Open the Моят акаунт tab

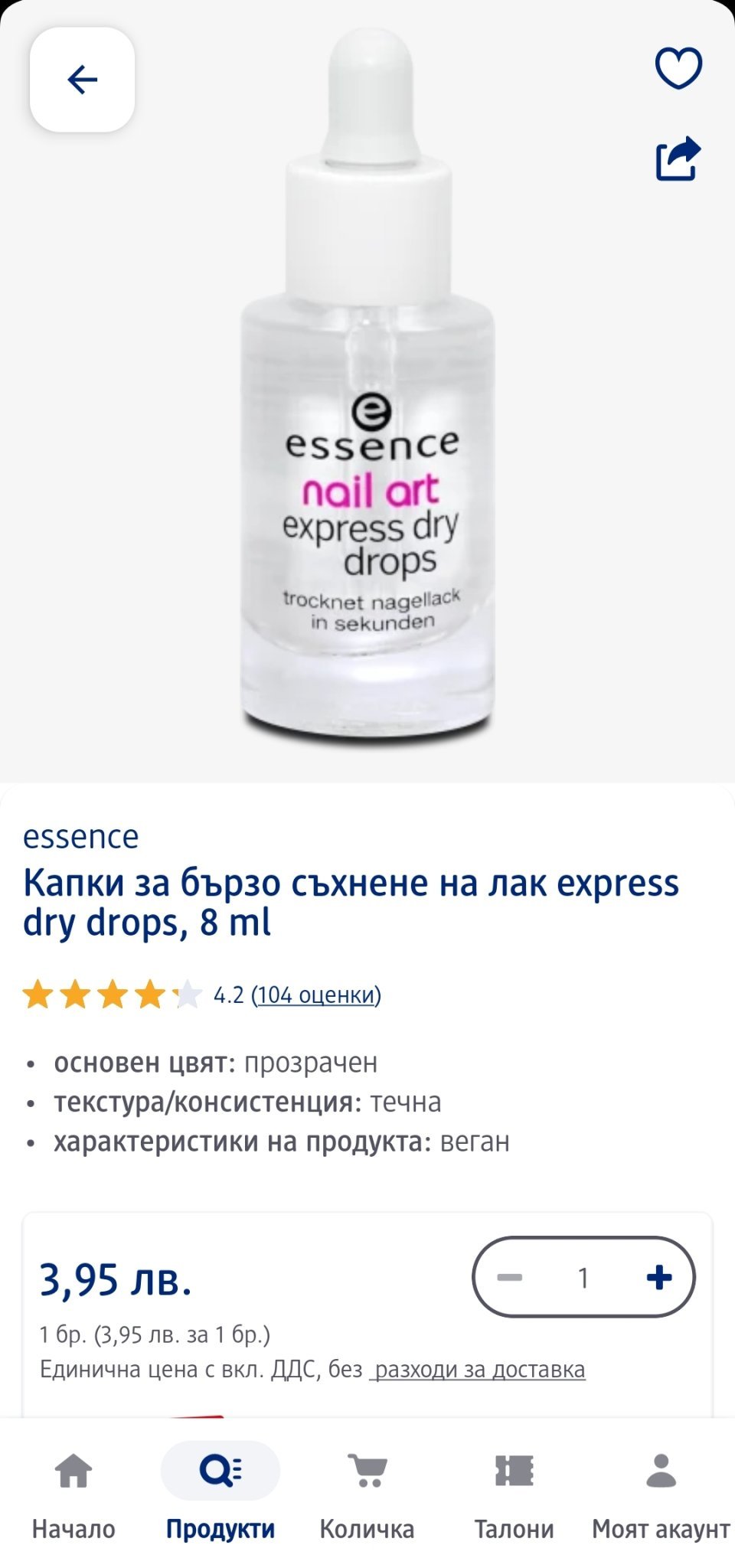coord(661,1493)
